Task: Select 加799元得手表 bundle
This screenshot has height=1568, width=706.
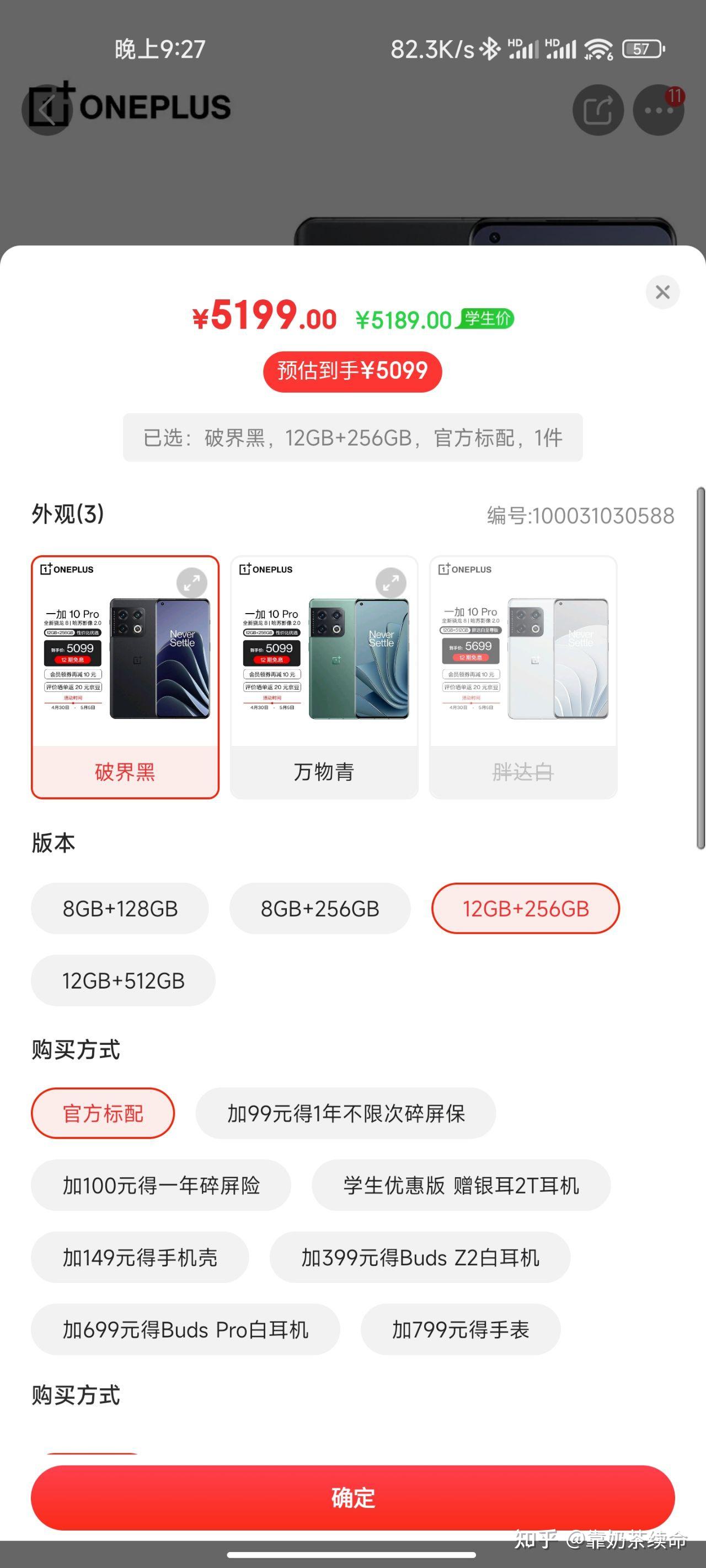Action: click(x=461, y=1329)
